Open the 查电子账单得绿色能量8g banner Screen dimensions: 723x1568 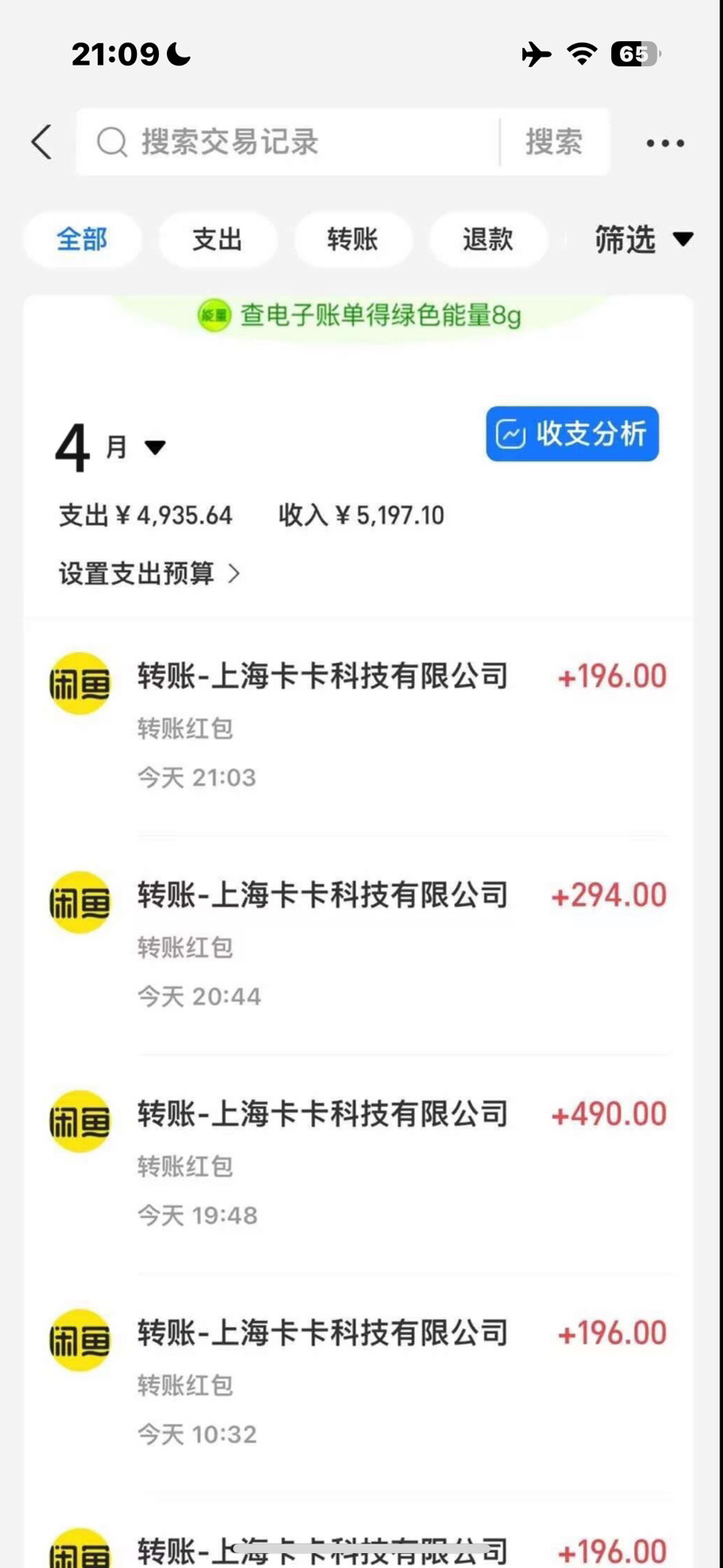coord(359,314)
